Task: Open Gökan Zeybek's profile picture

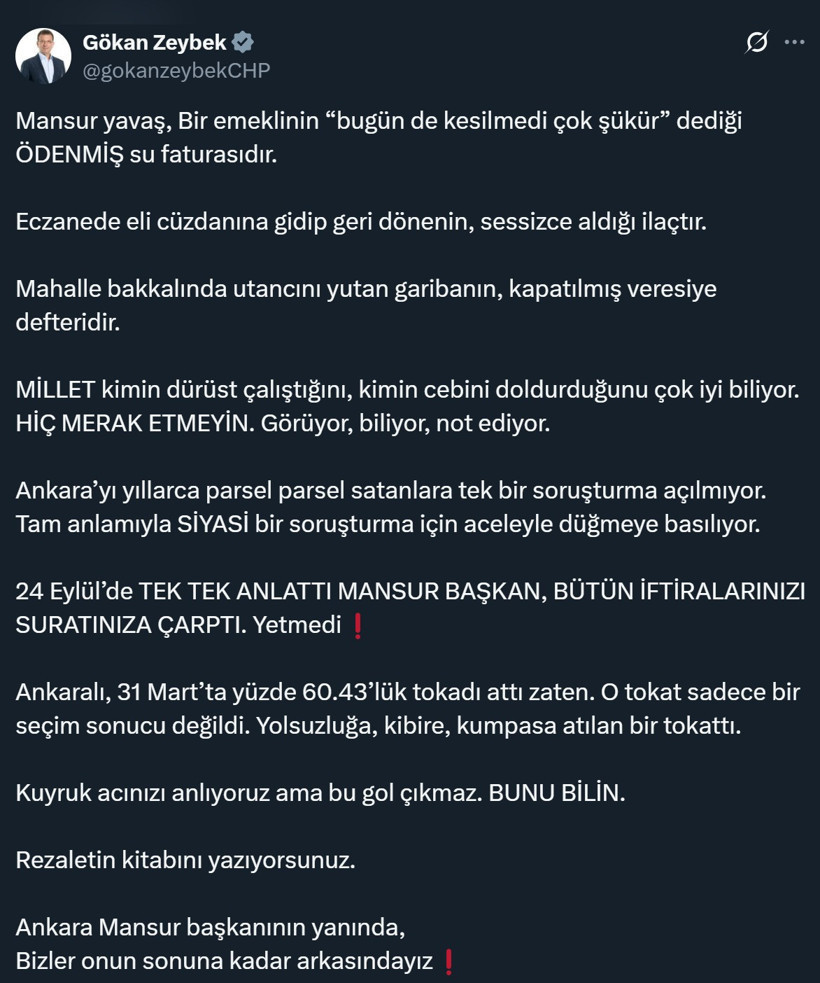Action: point(43,55)
